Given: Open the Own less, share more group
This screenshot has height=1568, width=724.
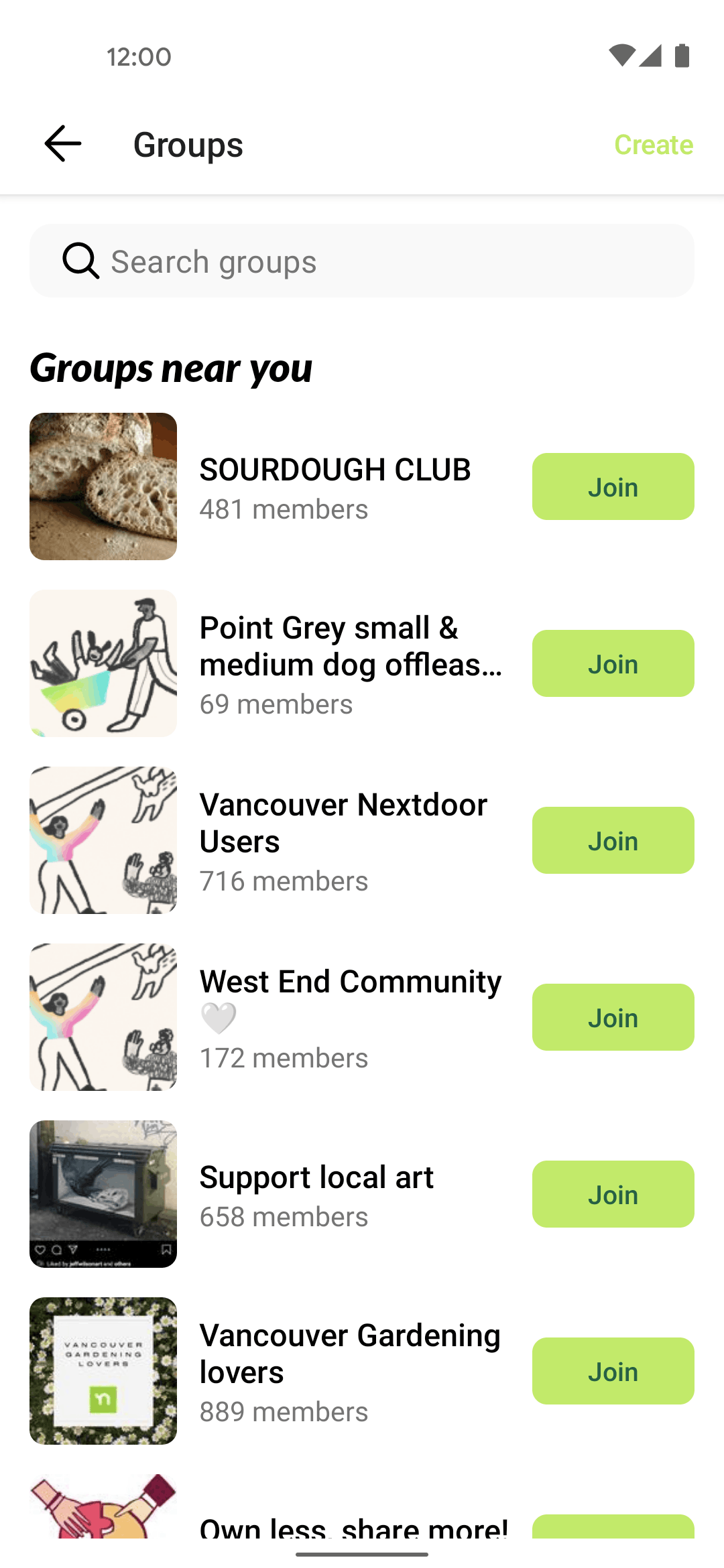Looking at the screenshot, I should (353, 1526).
